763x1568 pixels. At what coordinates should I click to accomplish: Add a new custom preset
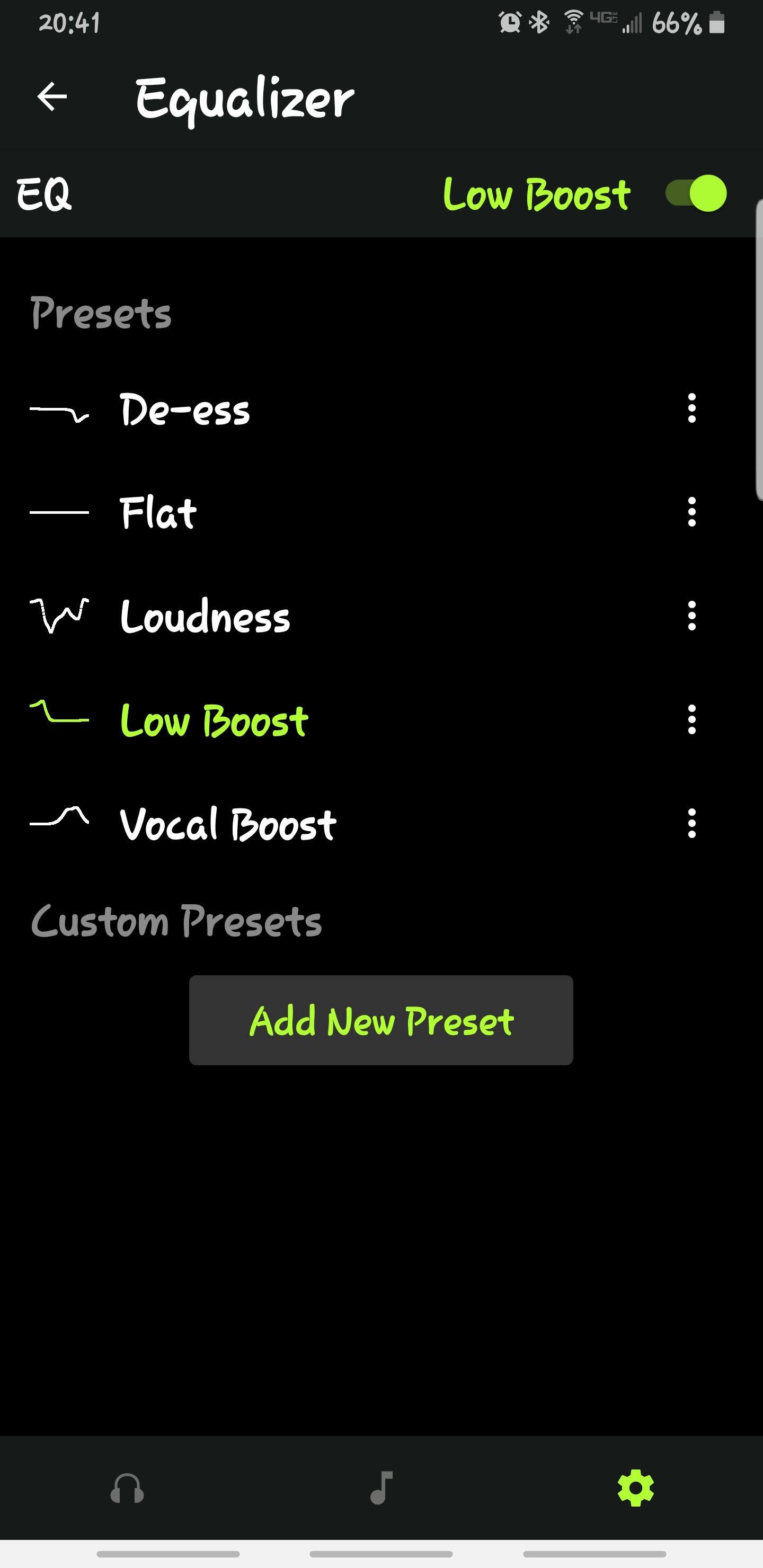381,1021
